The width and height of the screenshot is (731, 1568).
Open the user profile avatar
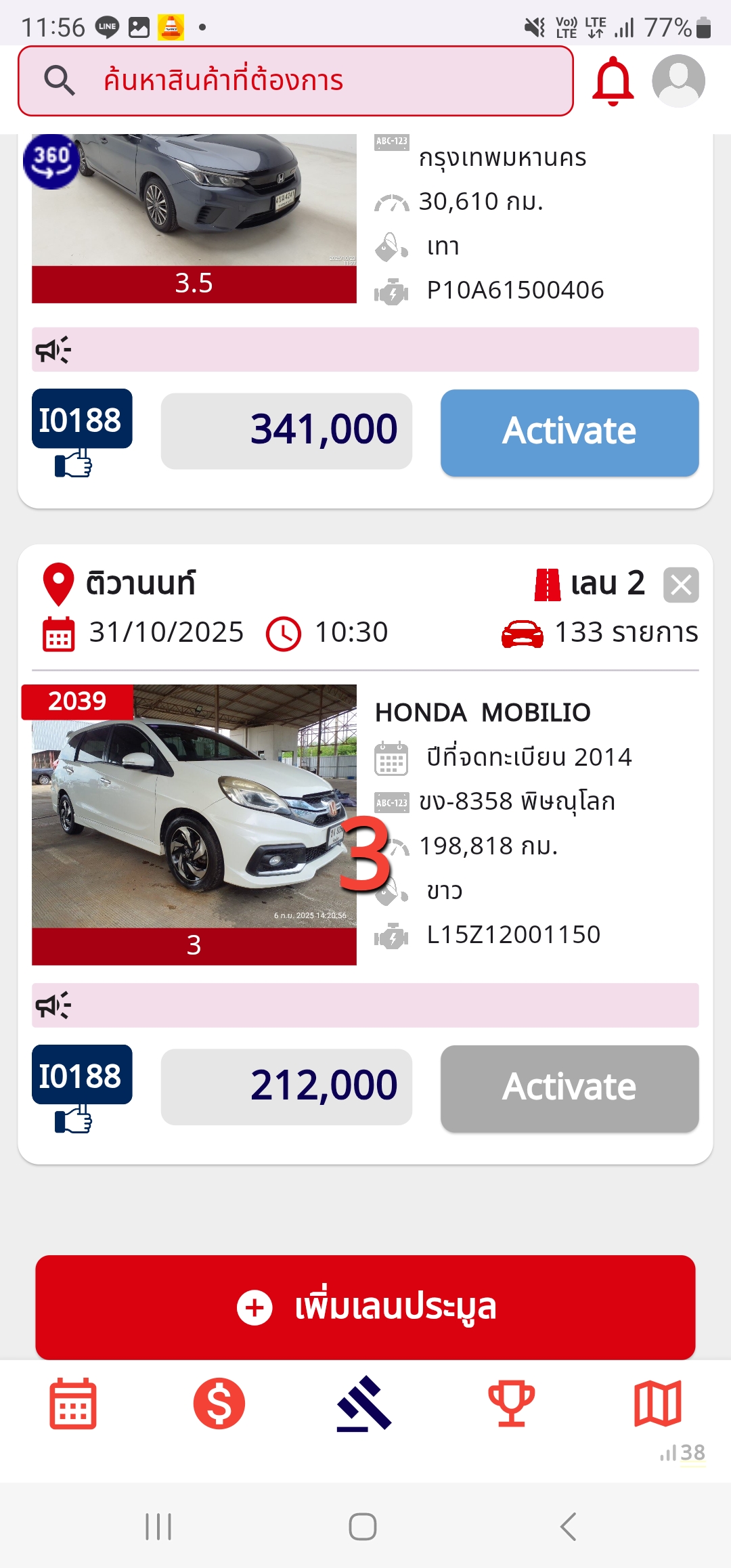pos(678,81)
